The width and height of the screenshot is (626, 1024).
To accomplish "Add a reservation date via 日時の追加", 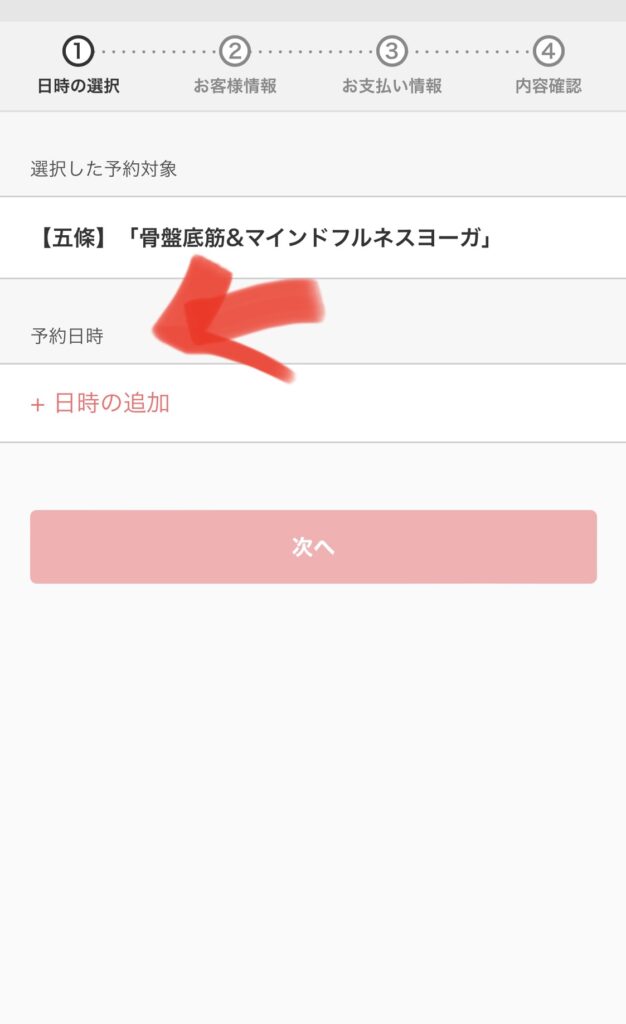I will pyautogui.click(x=101, y=403).
